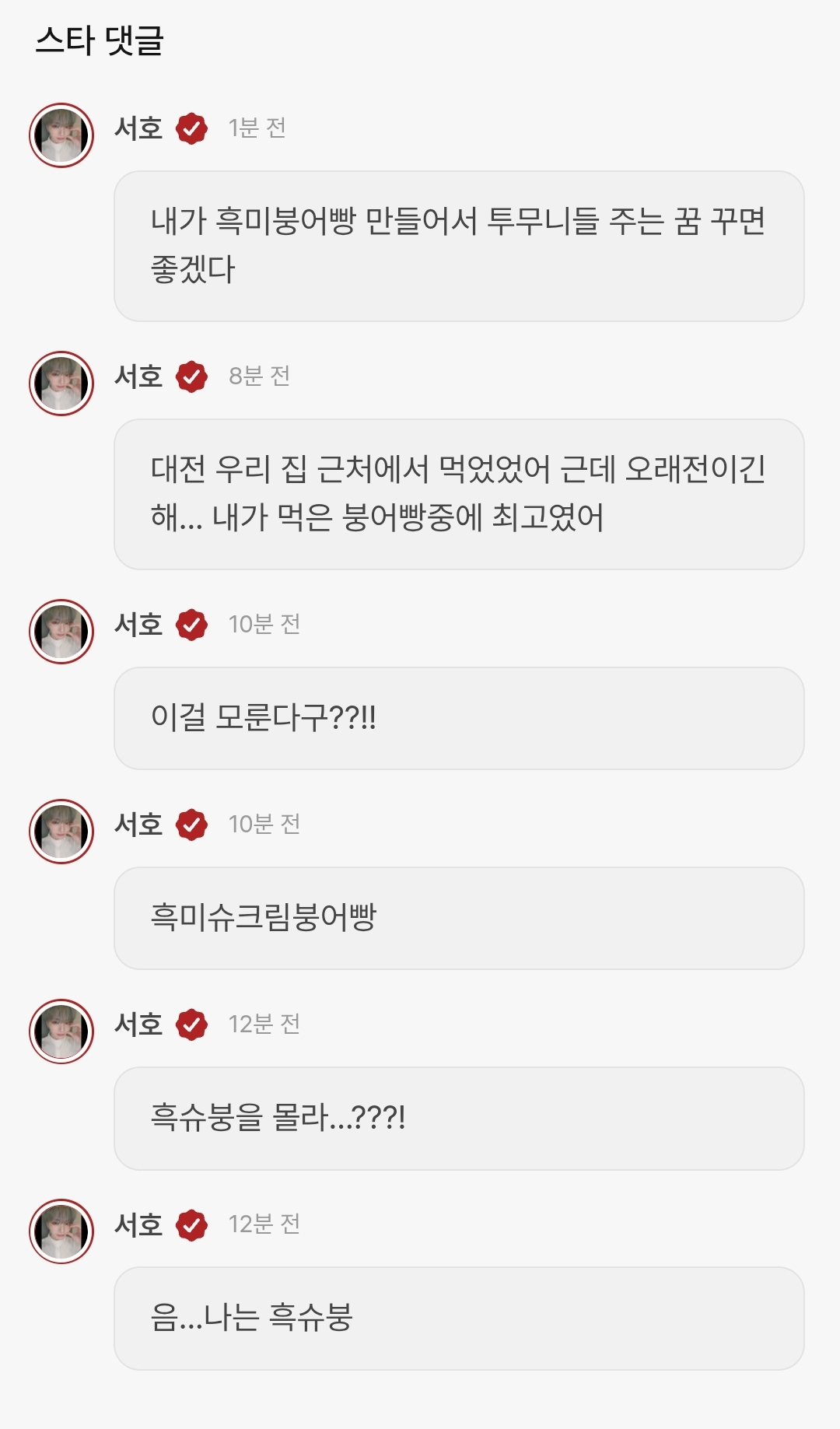Click the 8분 전 timestamp
This screenshot has width=840, height=1429.
(x=259, y=377)
